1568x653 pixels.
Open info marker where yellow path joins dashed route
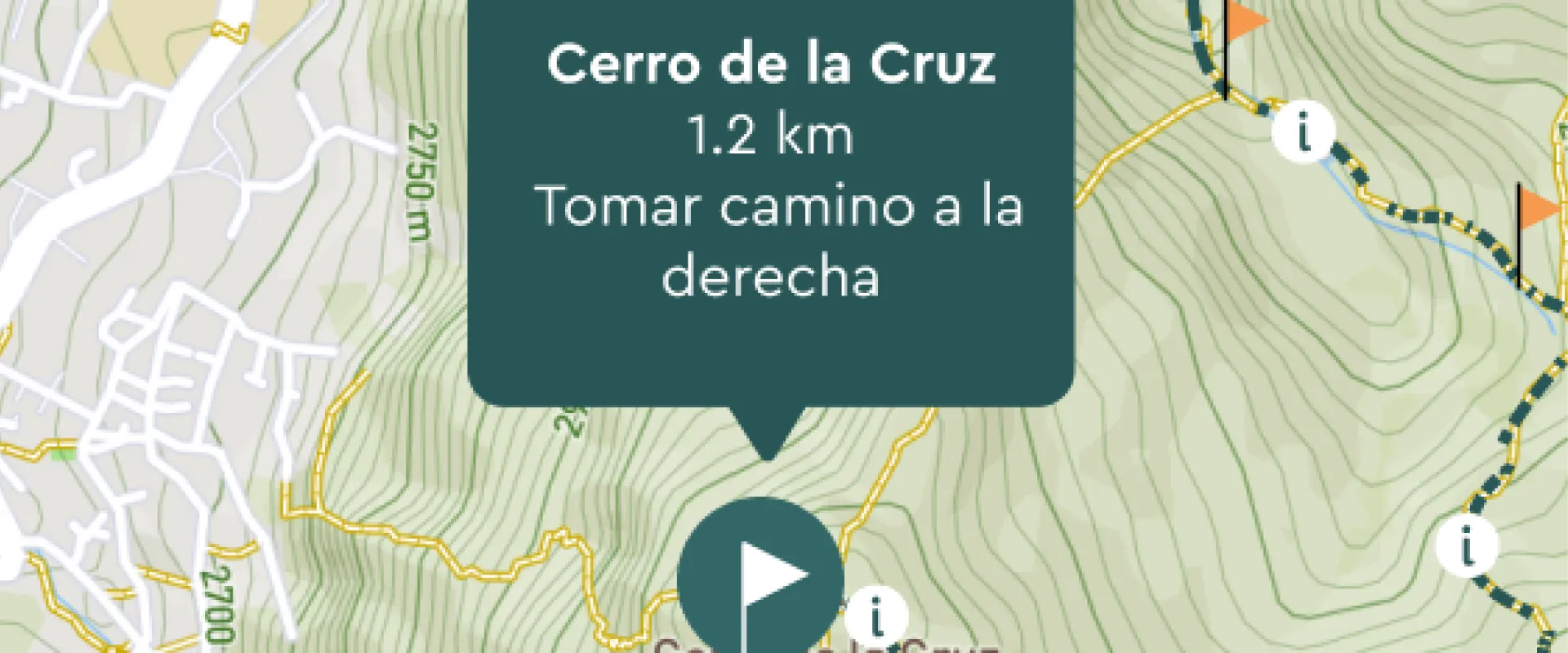(1303, 131)
